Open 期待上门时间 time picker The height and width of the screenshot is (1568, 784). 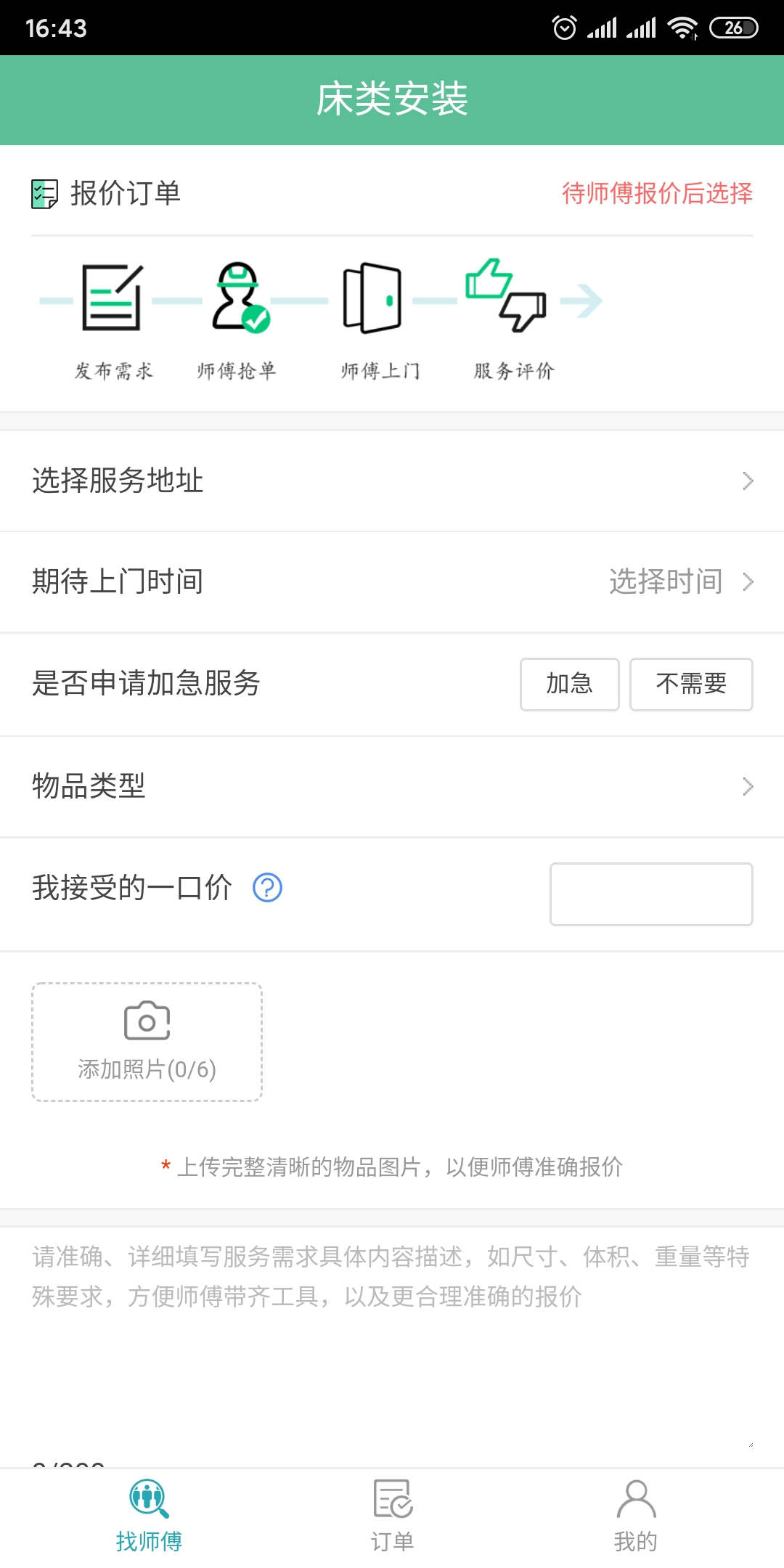point(392,581)
